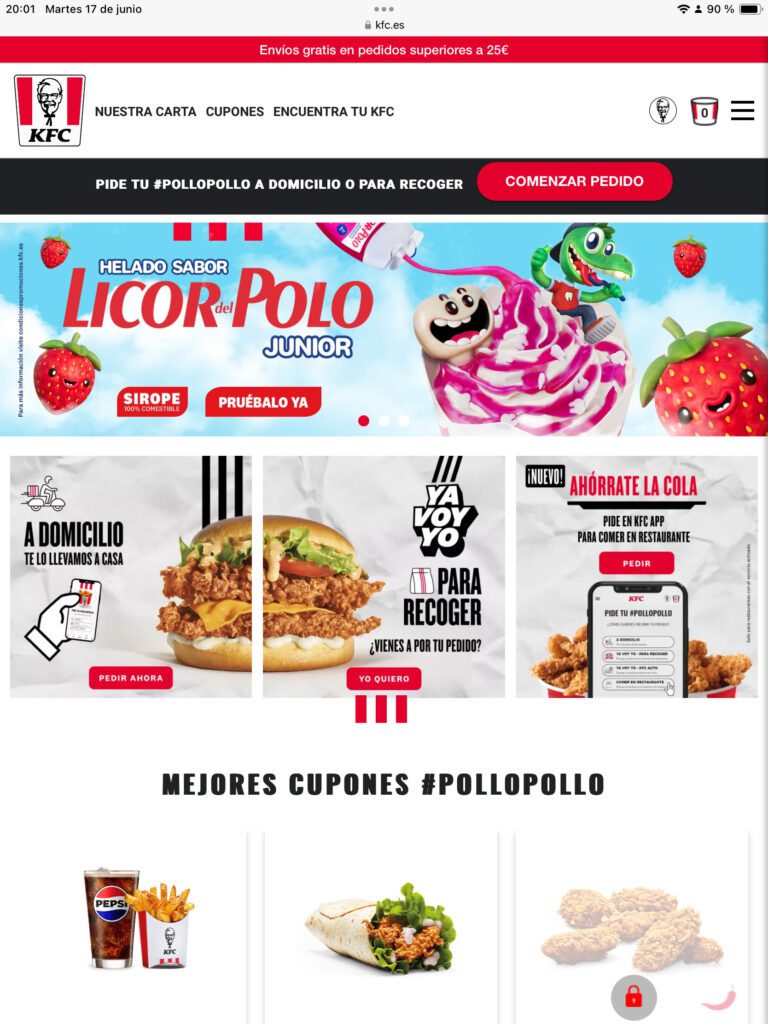
Task: Select the second carousel page dot
Action: tap(384, 421)
